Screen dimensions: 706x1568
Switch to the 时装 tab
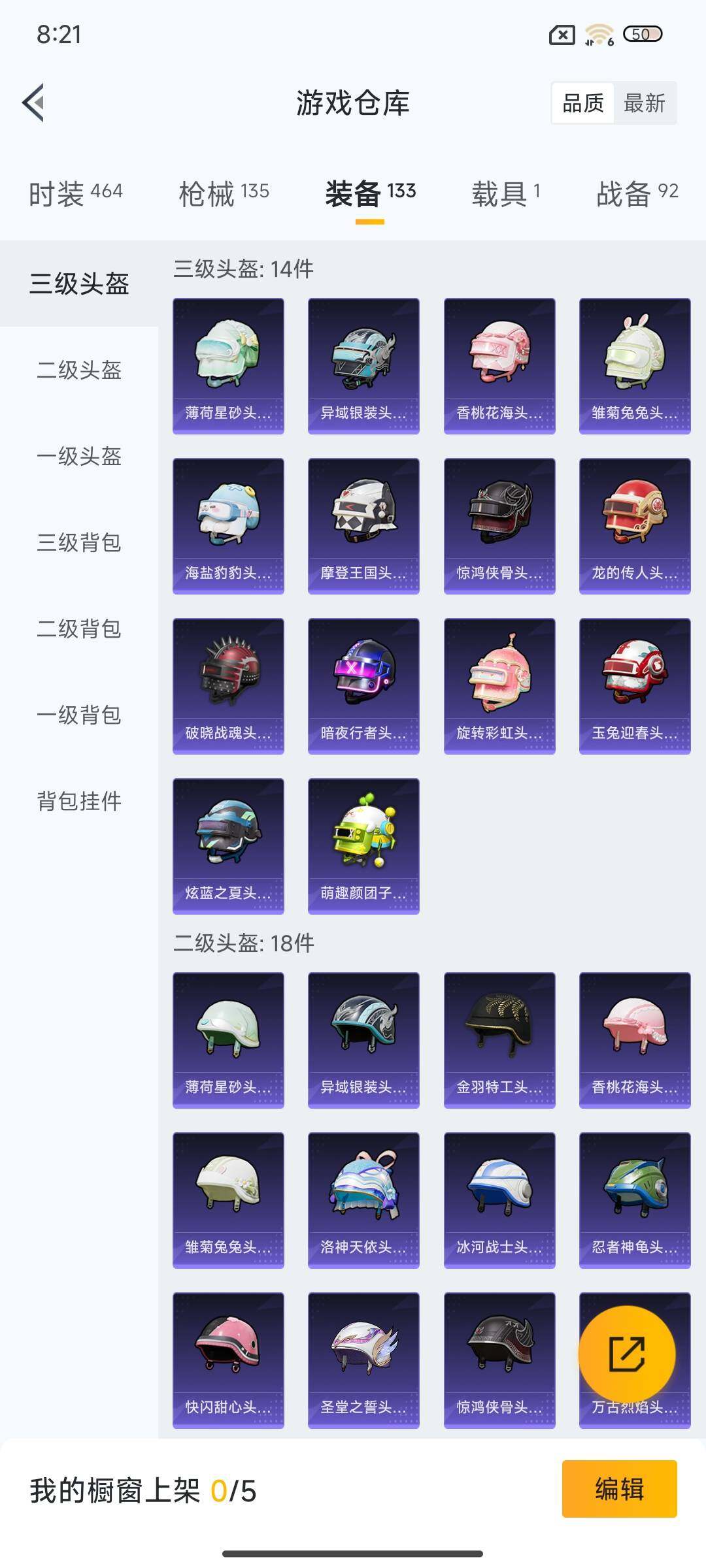tap(75, 193)
